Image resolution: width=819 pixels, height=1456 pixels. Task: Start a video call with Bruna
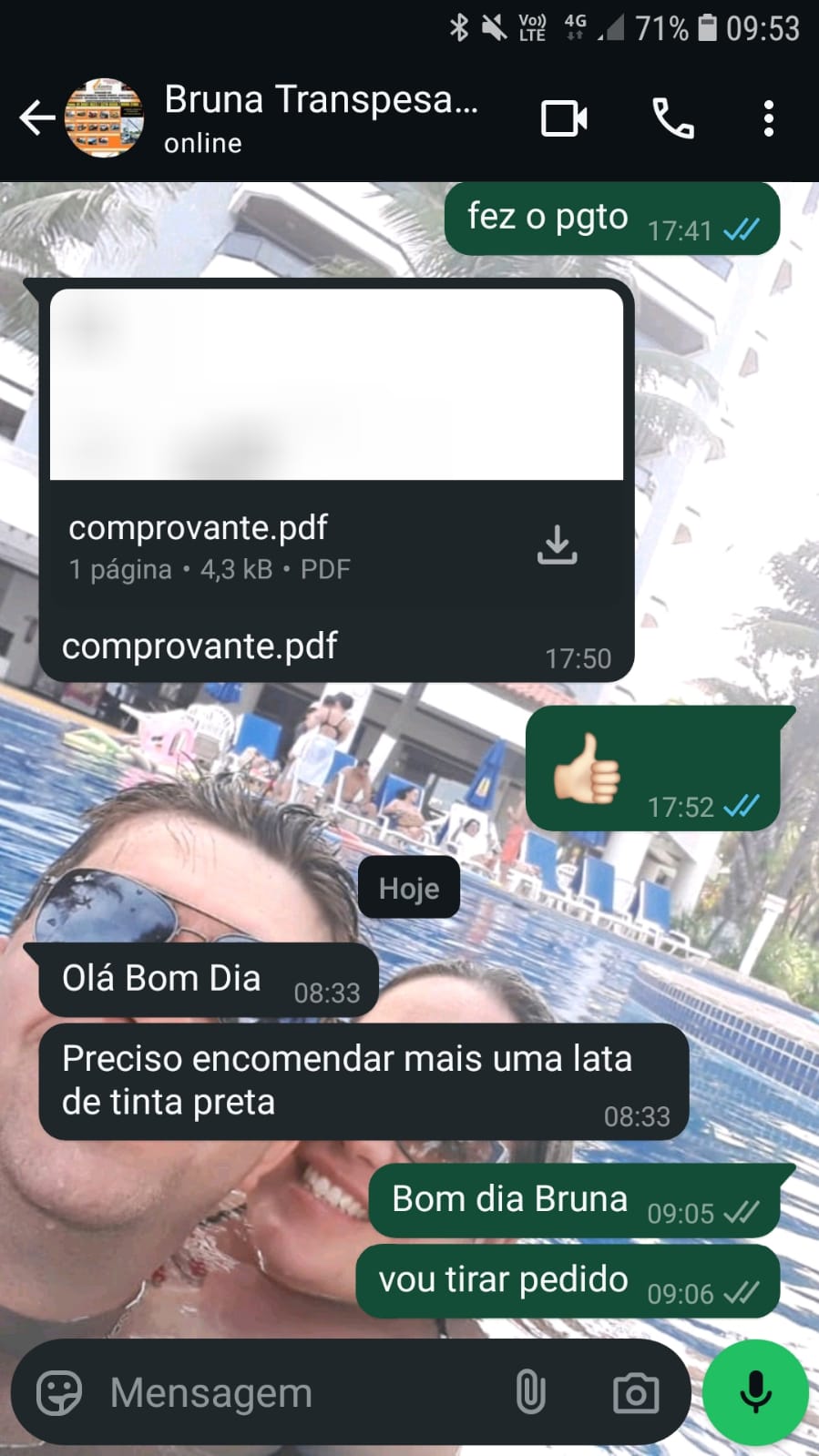pyautogui.click(x=564, y=118)
